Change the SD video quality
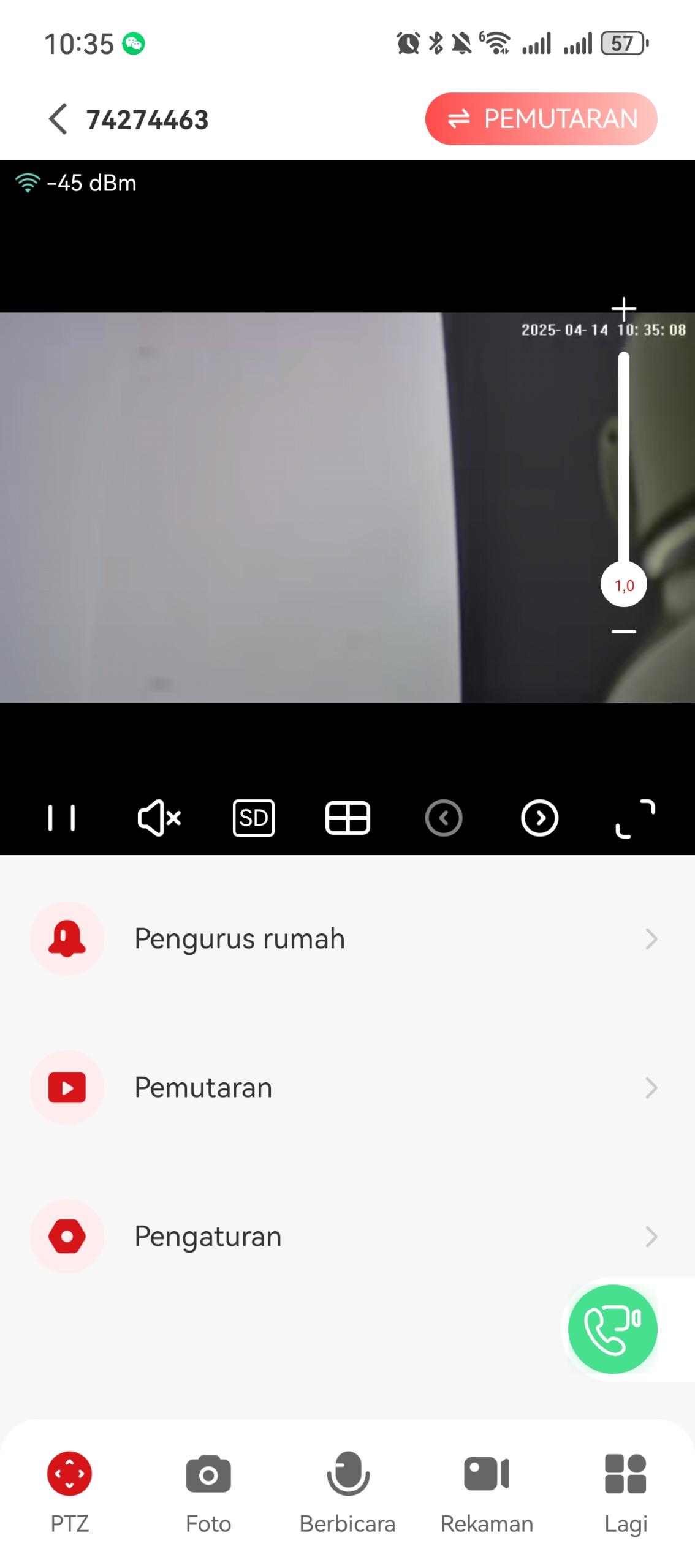 (254, 818)
